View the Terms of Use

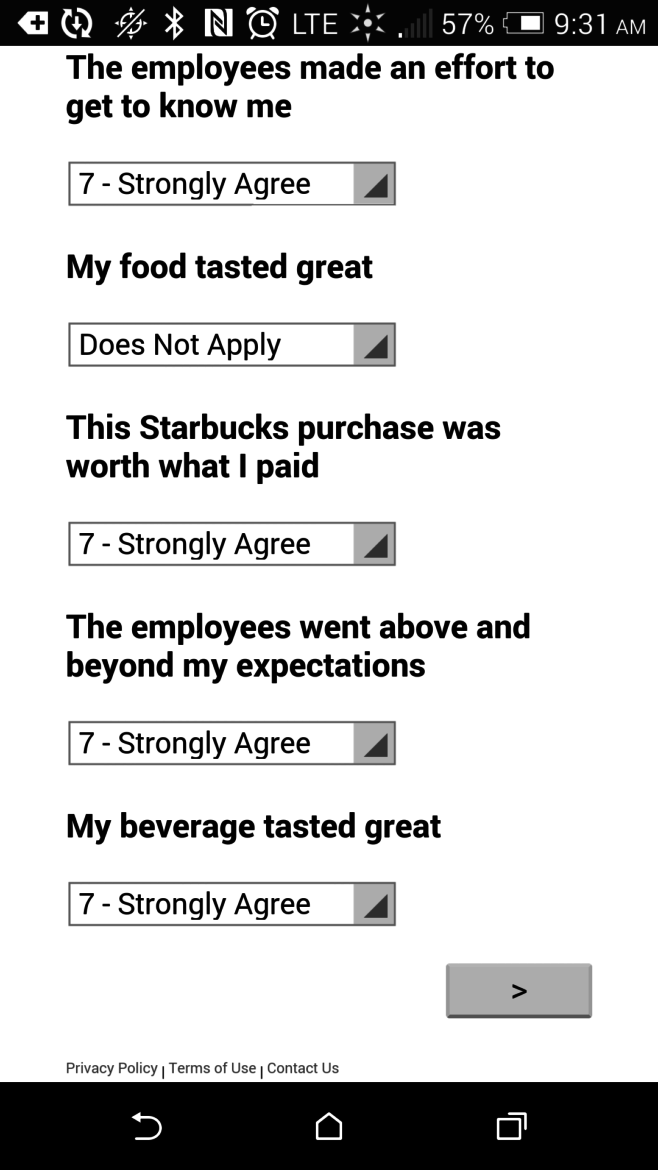[213, 1069]
